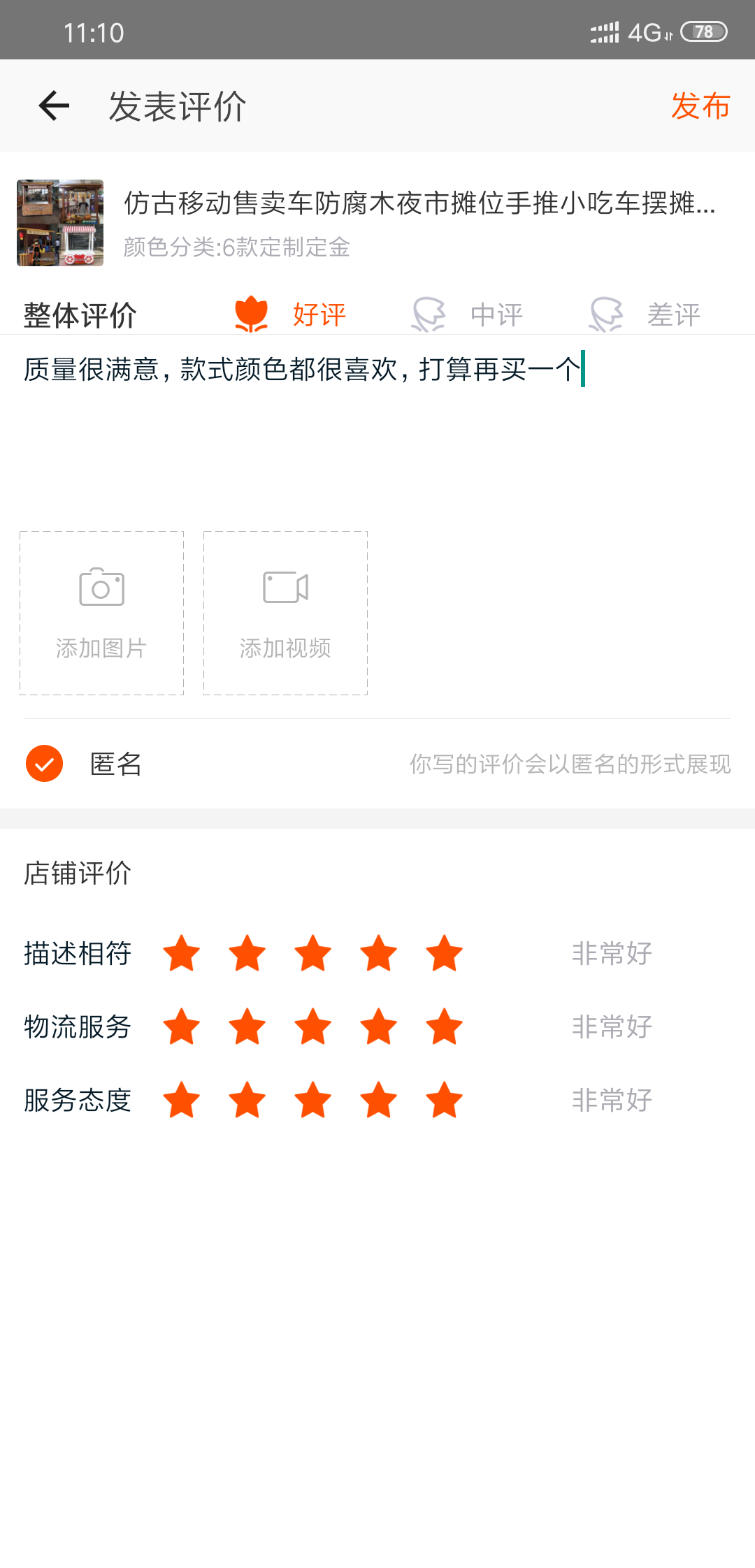Select 中评 as the overall rating

point(468,314)
